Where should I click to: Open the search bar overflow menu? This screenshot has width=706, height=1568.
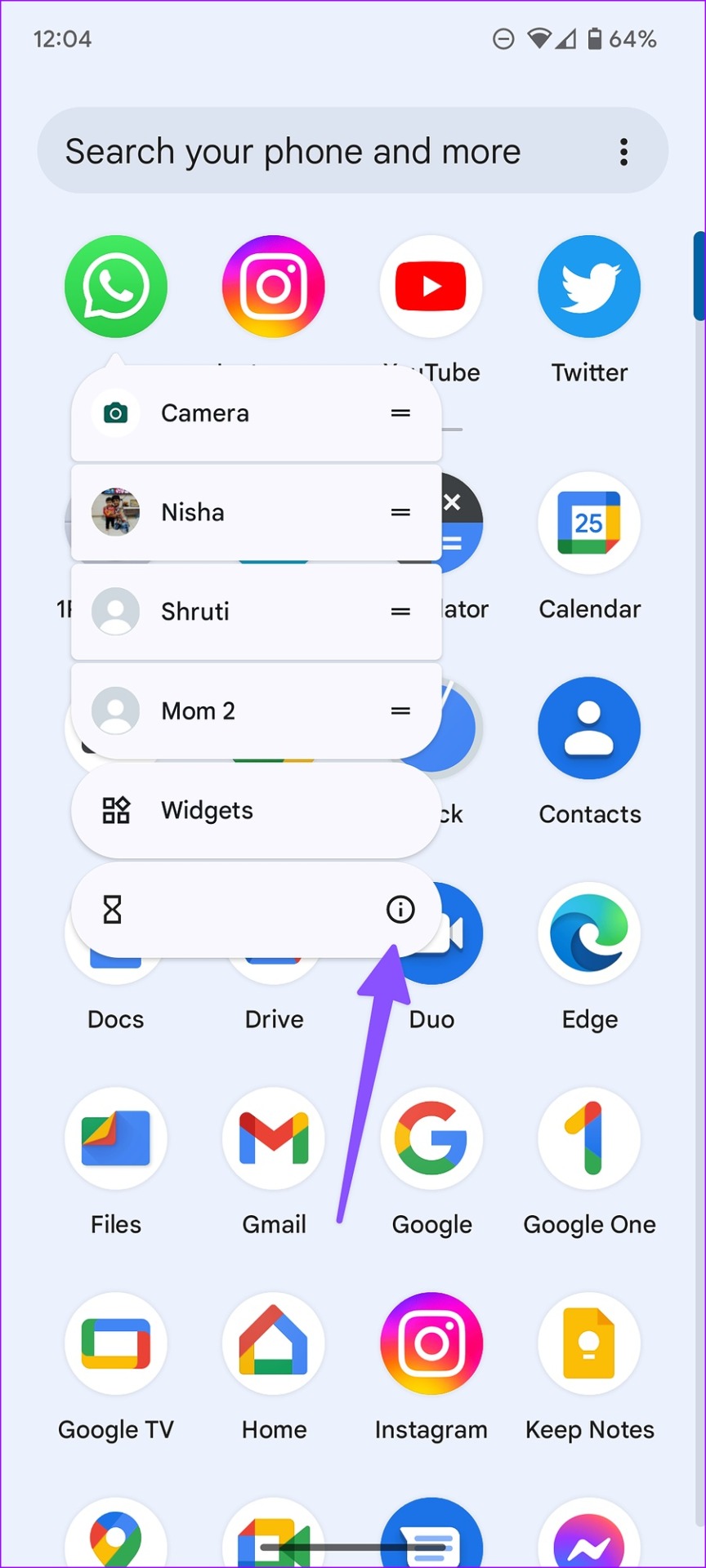624,152
